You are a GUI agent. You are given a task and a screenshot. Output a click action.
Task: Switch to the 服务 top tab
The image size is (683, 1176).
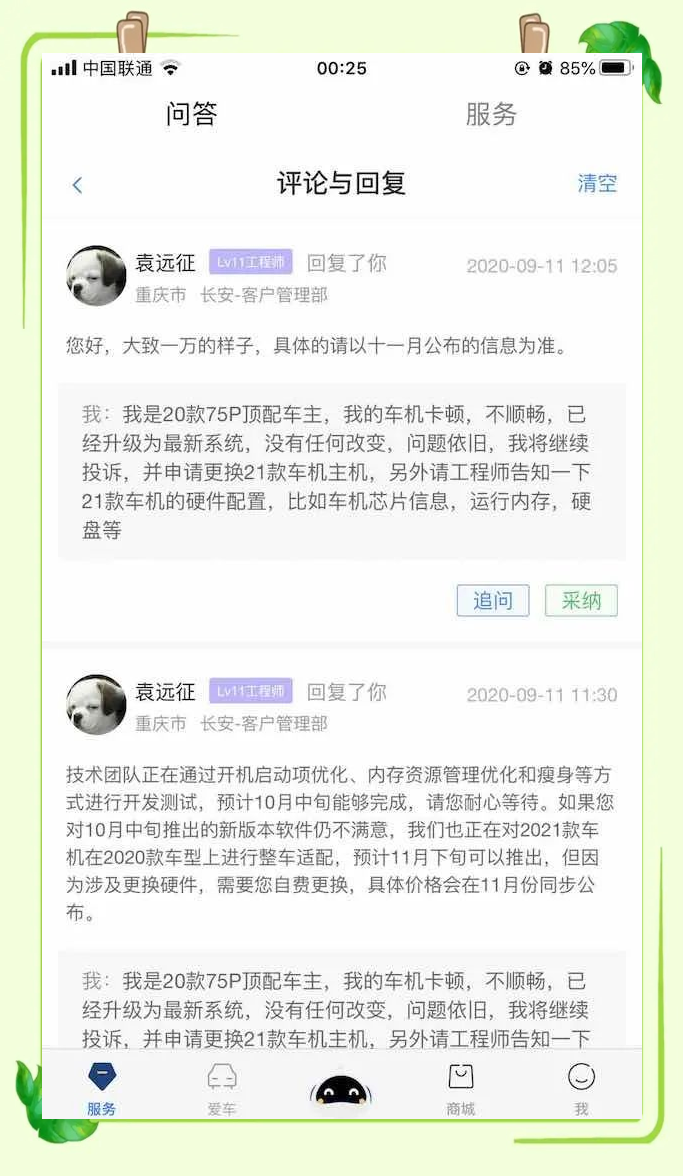[x=491, y=114]
